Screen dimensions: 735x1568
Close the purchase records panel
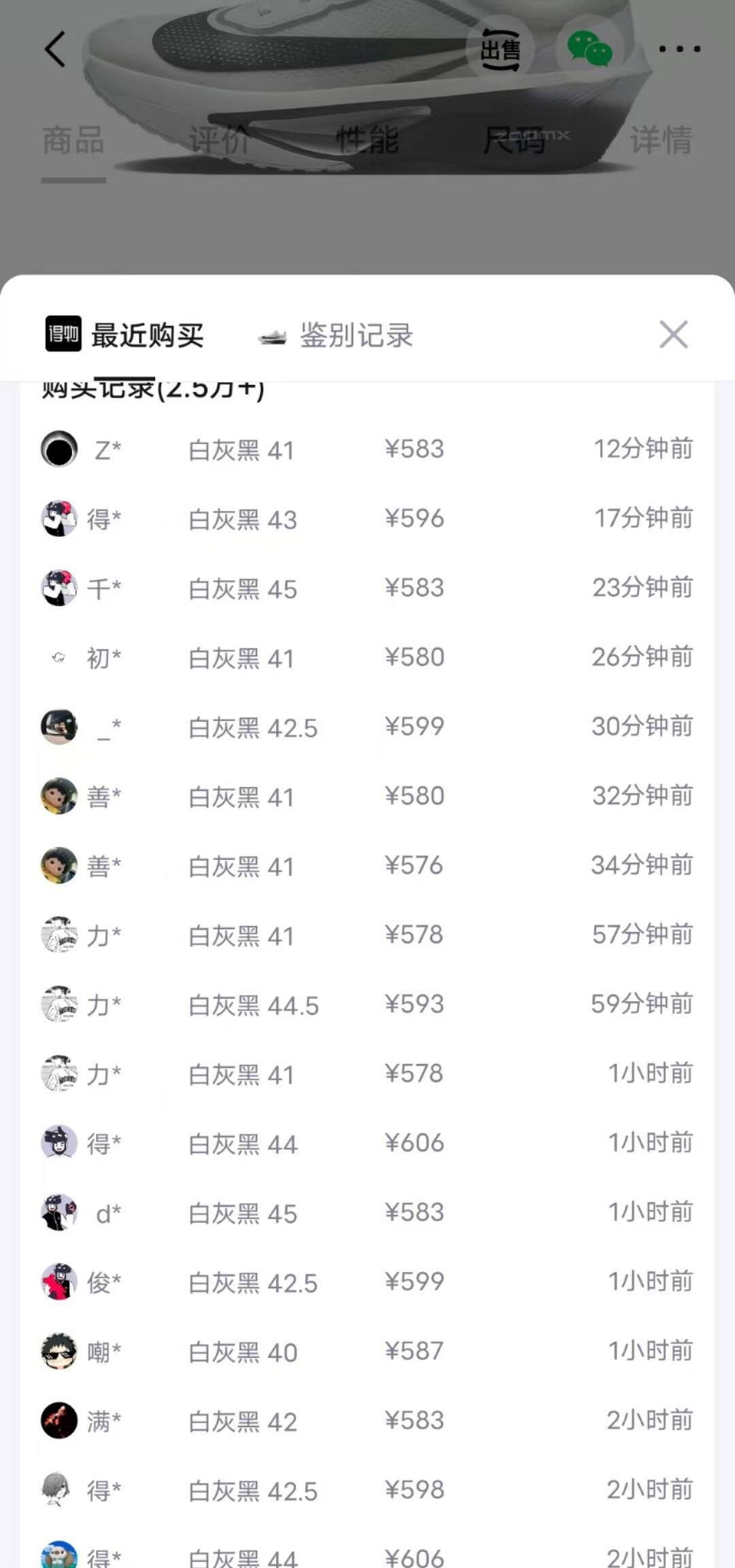pyautogui.click(x=673, y=335)
